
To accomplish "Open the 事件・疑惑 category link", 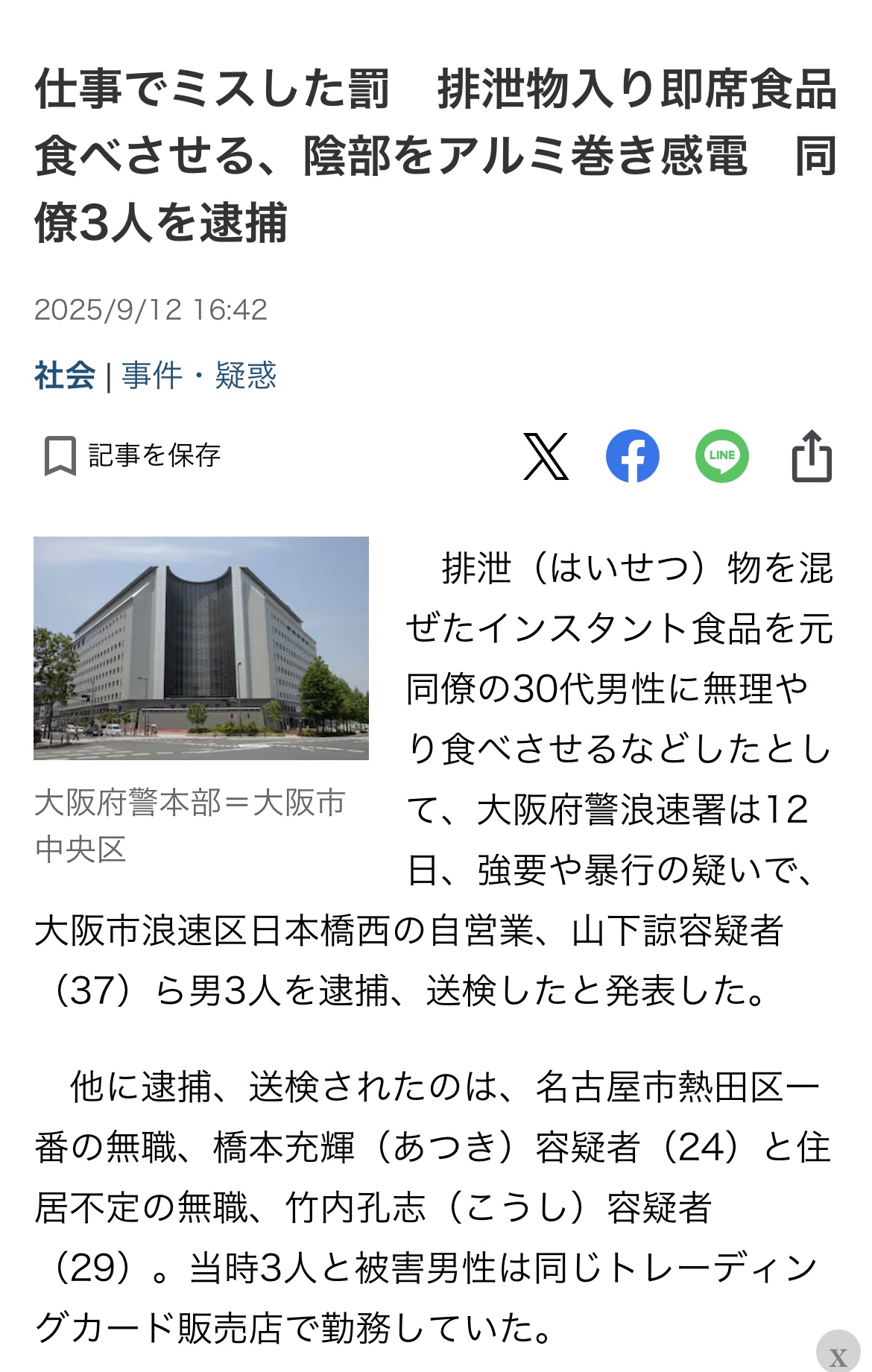I will point(199,375).
